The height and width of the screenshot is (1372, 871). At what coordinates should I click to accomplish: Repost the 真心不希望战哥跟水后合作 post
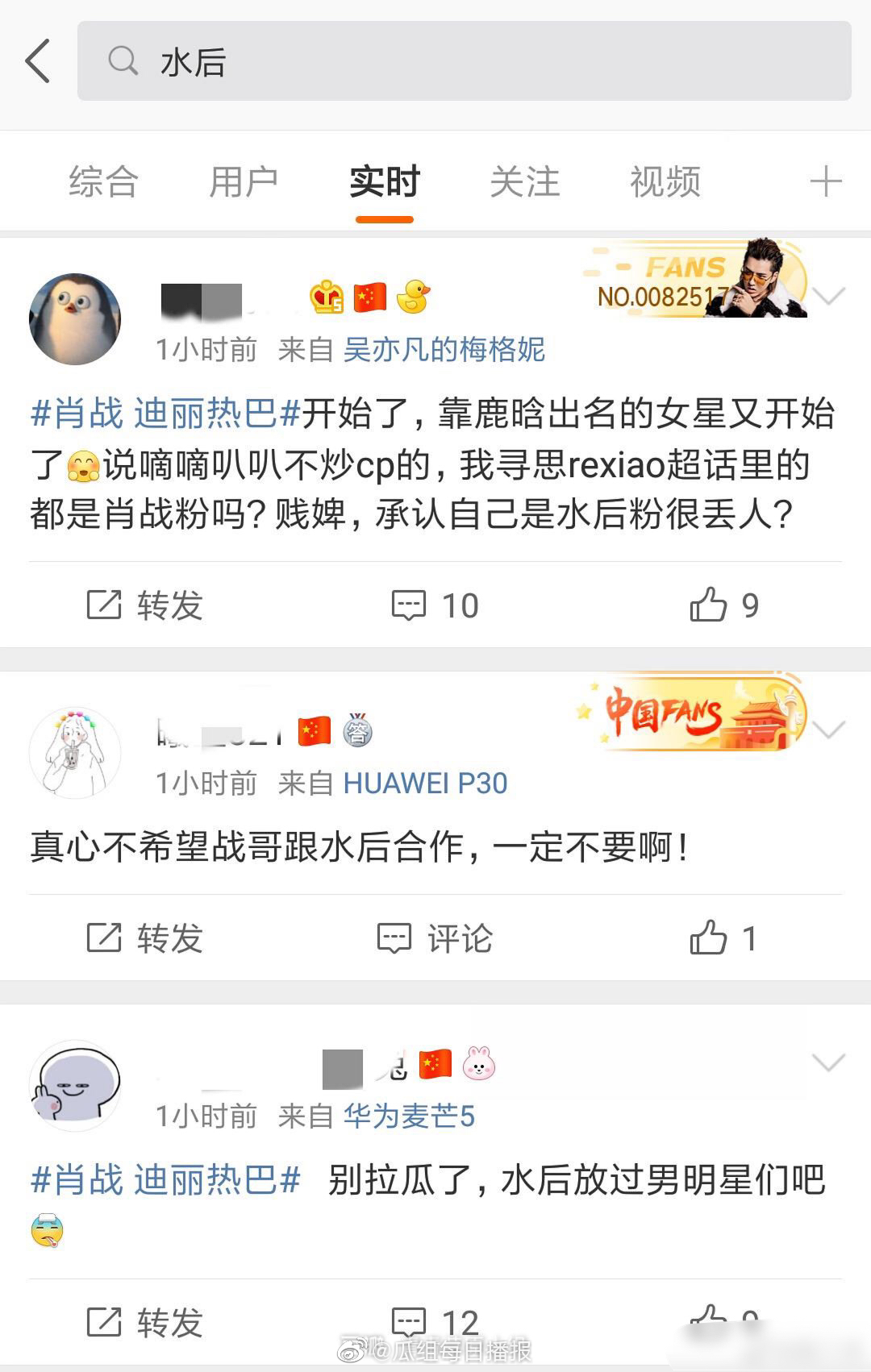click(x=145, y=938)
